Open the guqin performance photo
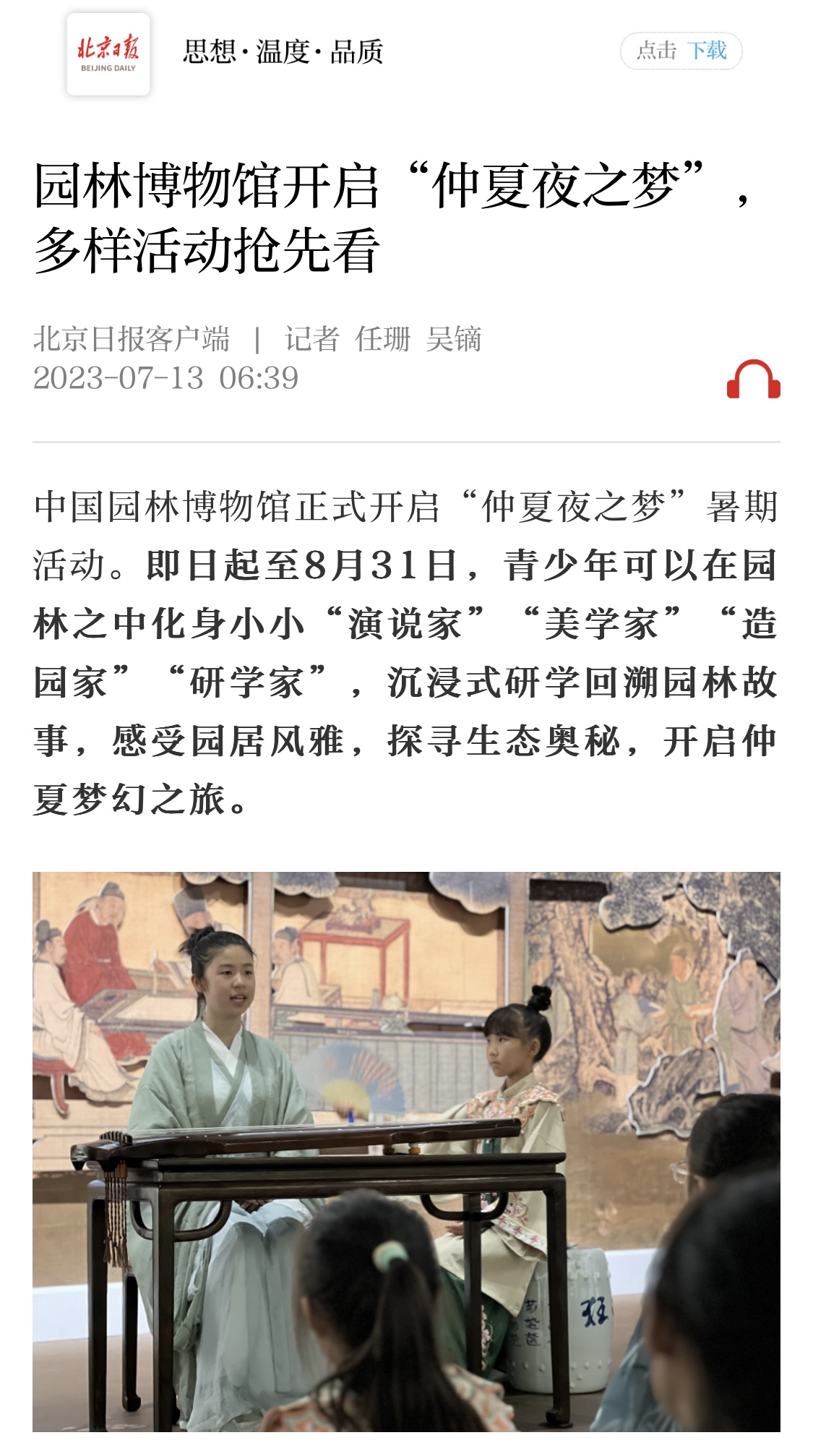The image size is (813, 1456). pos(406,1151)
